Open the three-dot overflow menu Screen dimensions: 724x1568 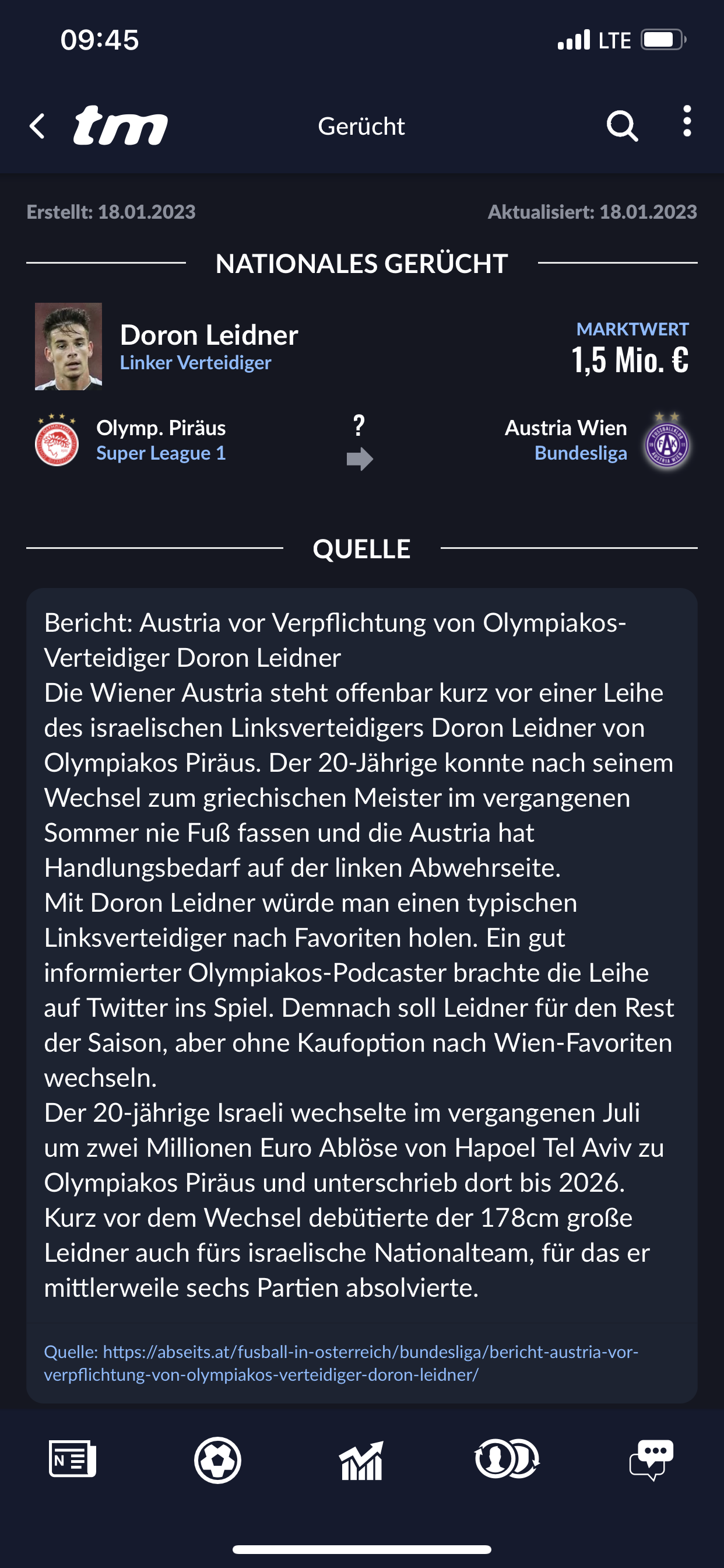[x=687, y=121]
